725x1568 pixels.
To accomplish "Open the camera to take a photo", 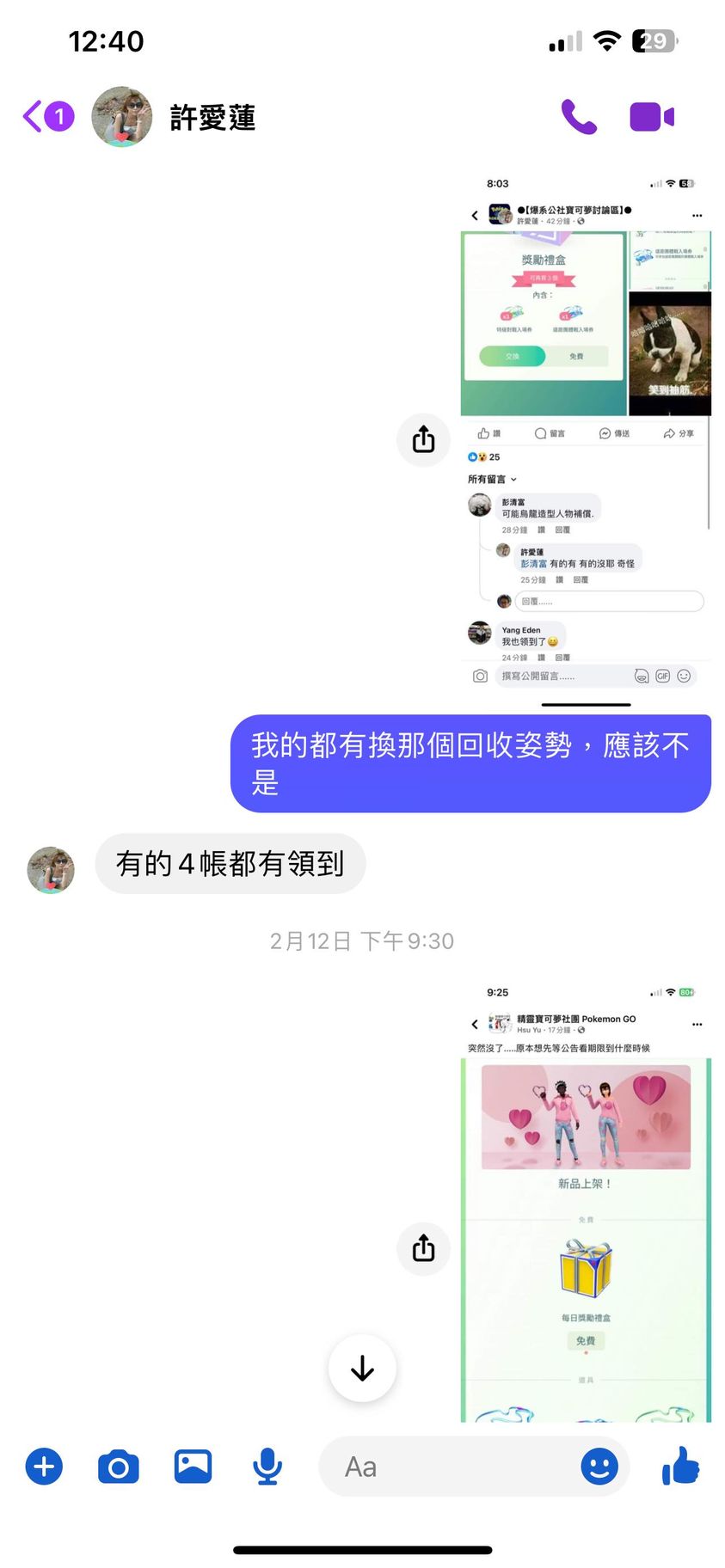I will (x=119, y=1467).
